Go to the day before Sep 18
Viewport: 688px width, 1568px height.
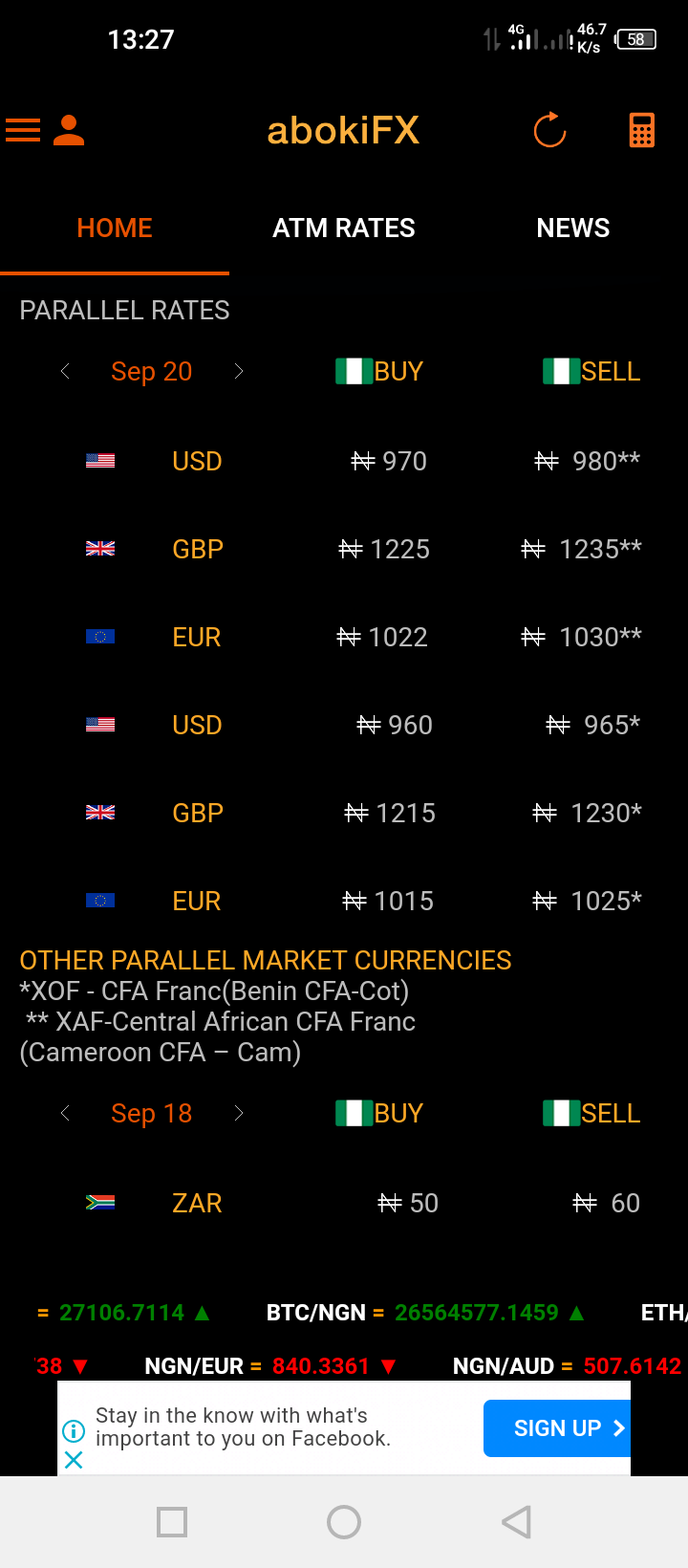tap(65, 1113)
